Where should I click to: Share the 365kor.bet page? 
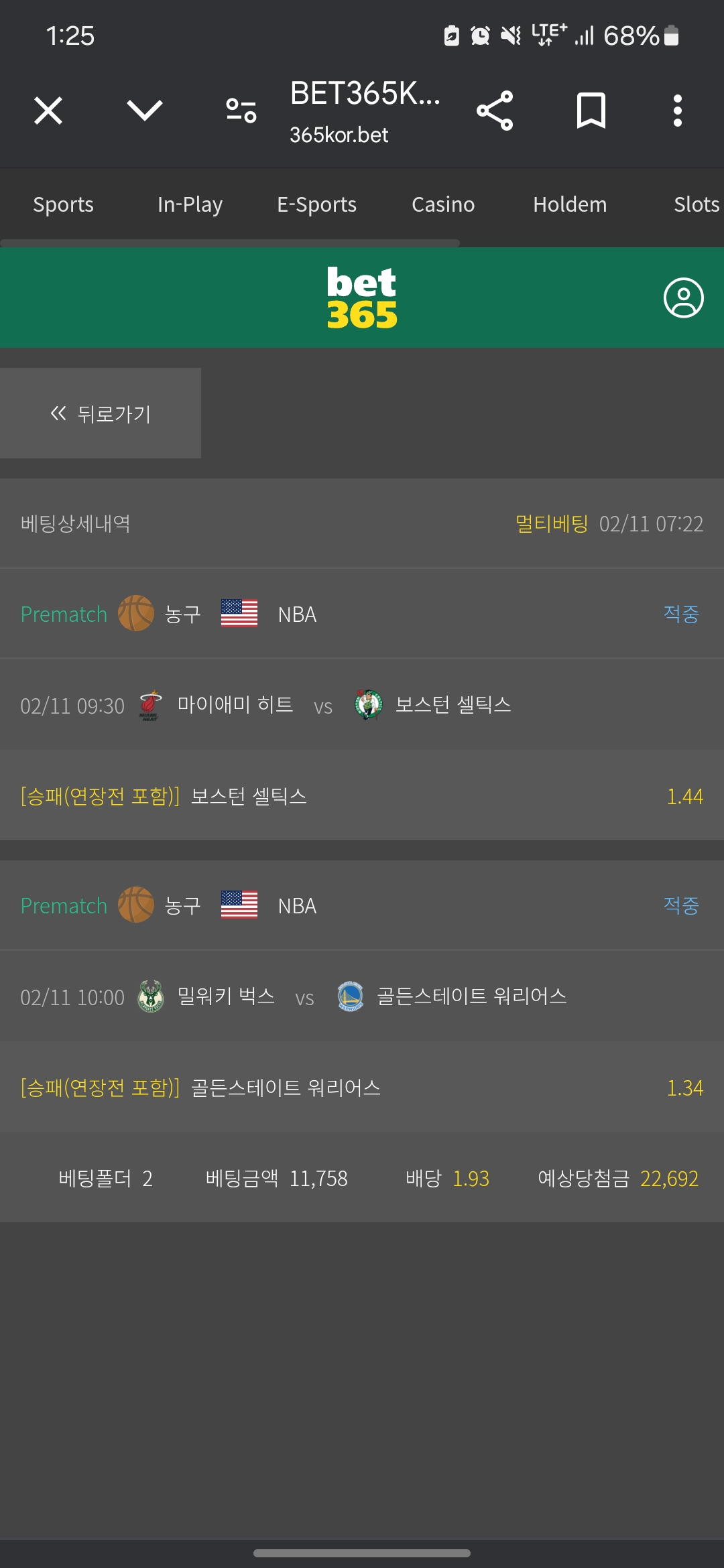pos(495,111)
